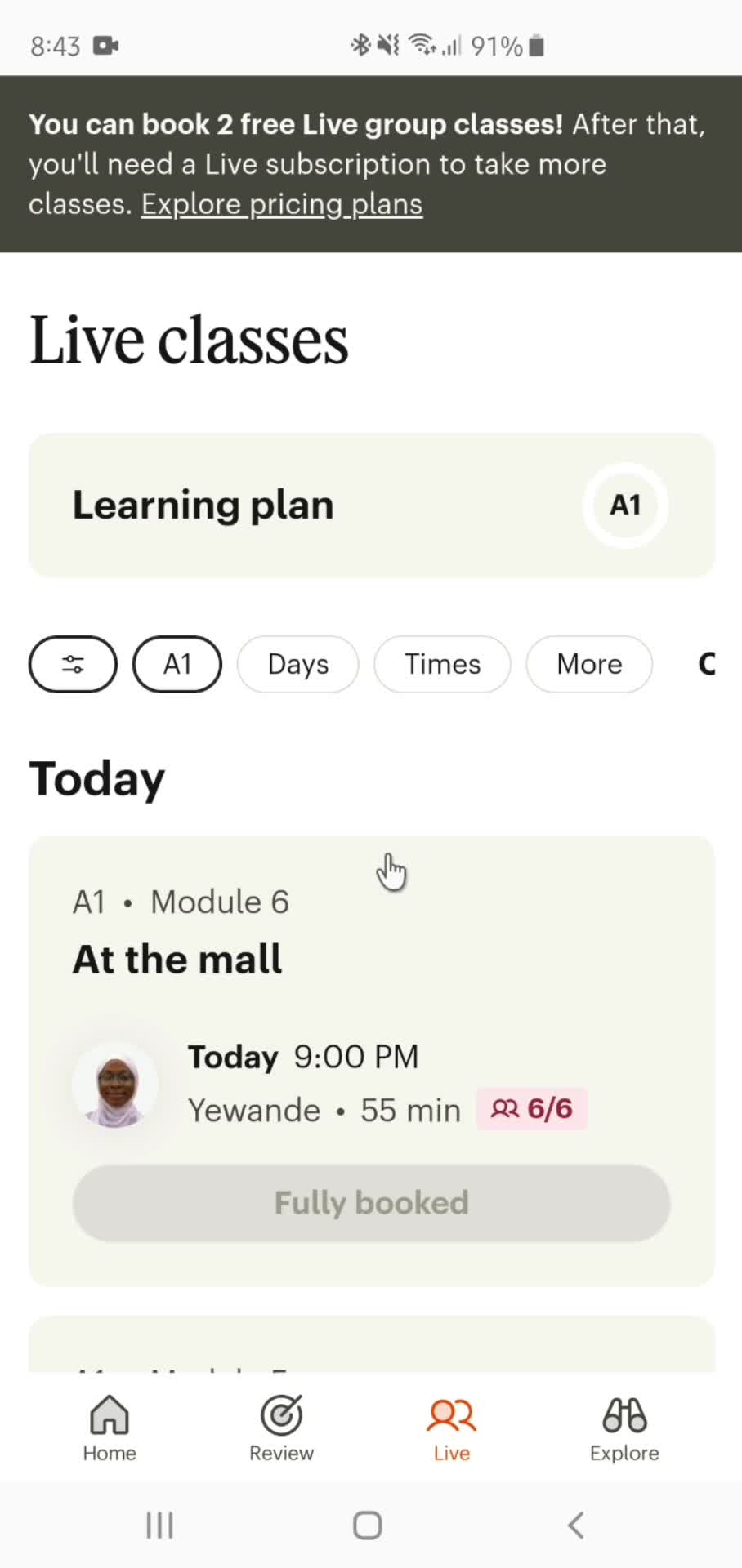Switch to the Review tab
Viewport: 742px width, 1568px height.
point(281,1428)
